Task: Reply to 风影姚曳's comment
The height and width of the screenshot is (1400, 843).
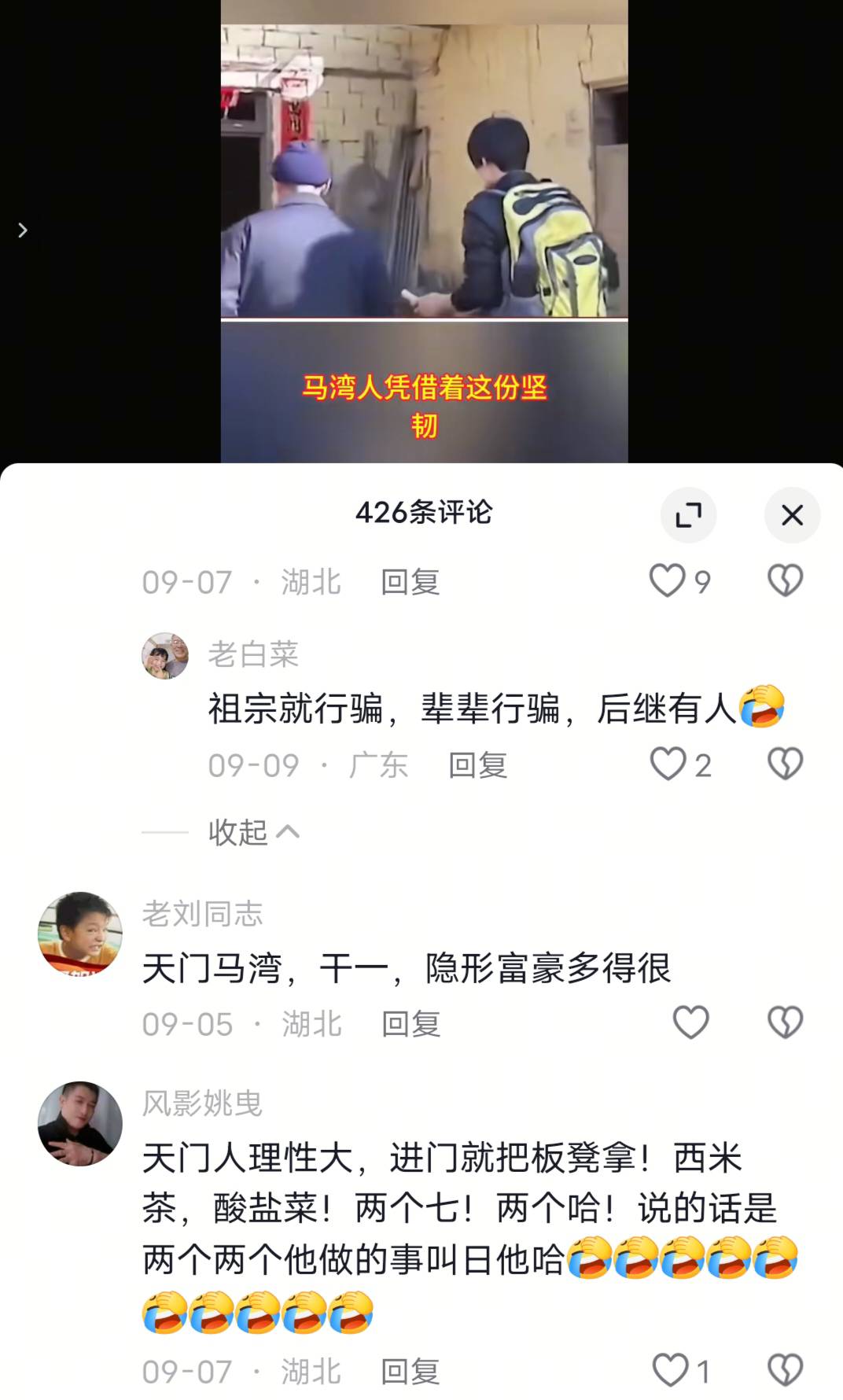Action: click(x=410, y=1372)
